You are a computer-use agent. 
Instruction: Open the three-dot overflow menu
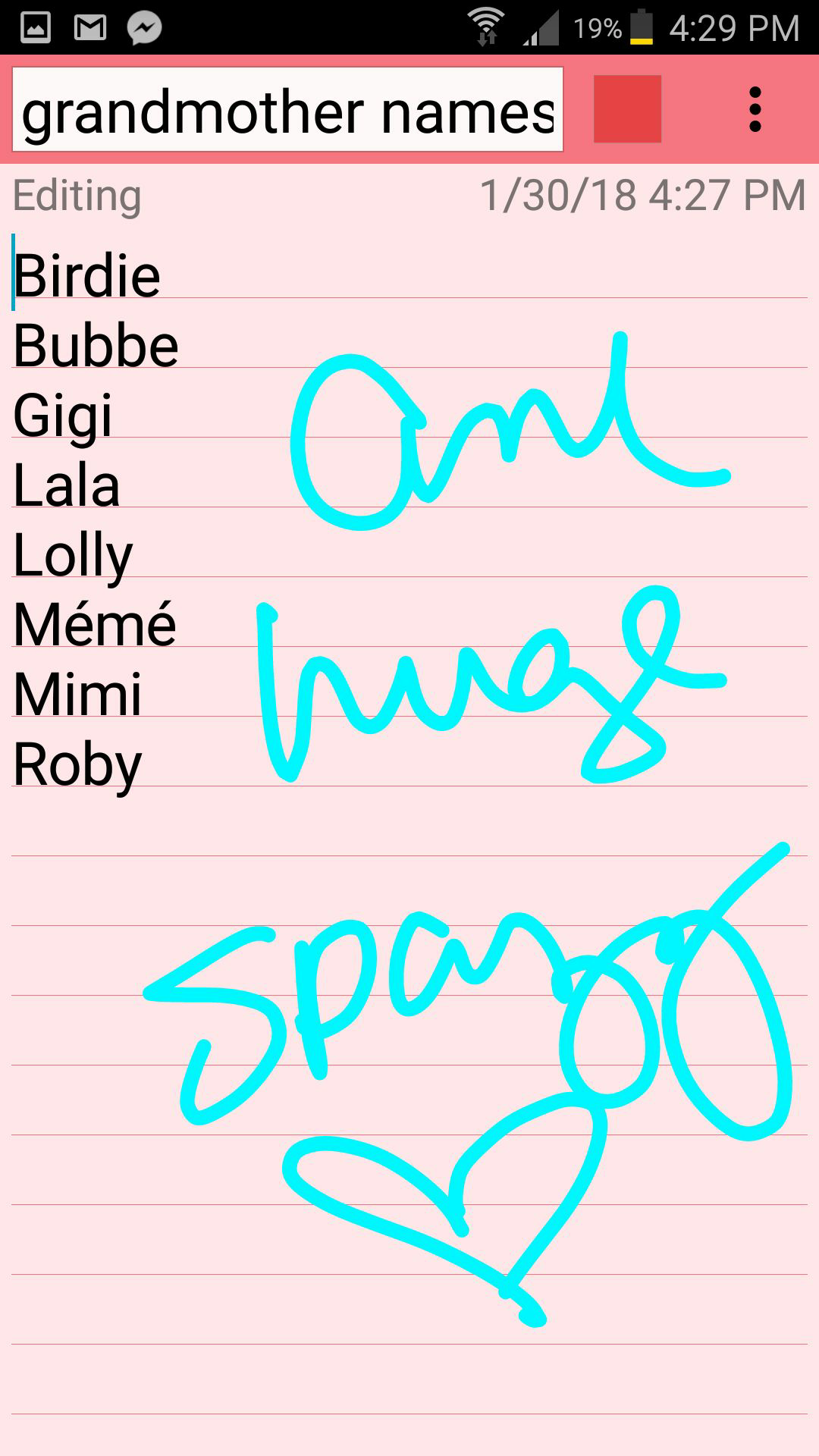tap(754, 110)
